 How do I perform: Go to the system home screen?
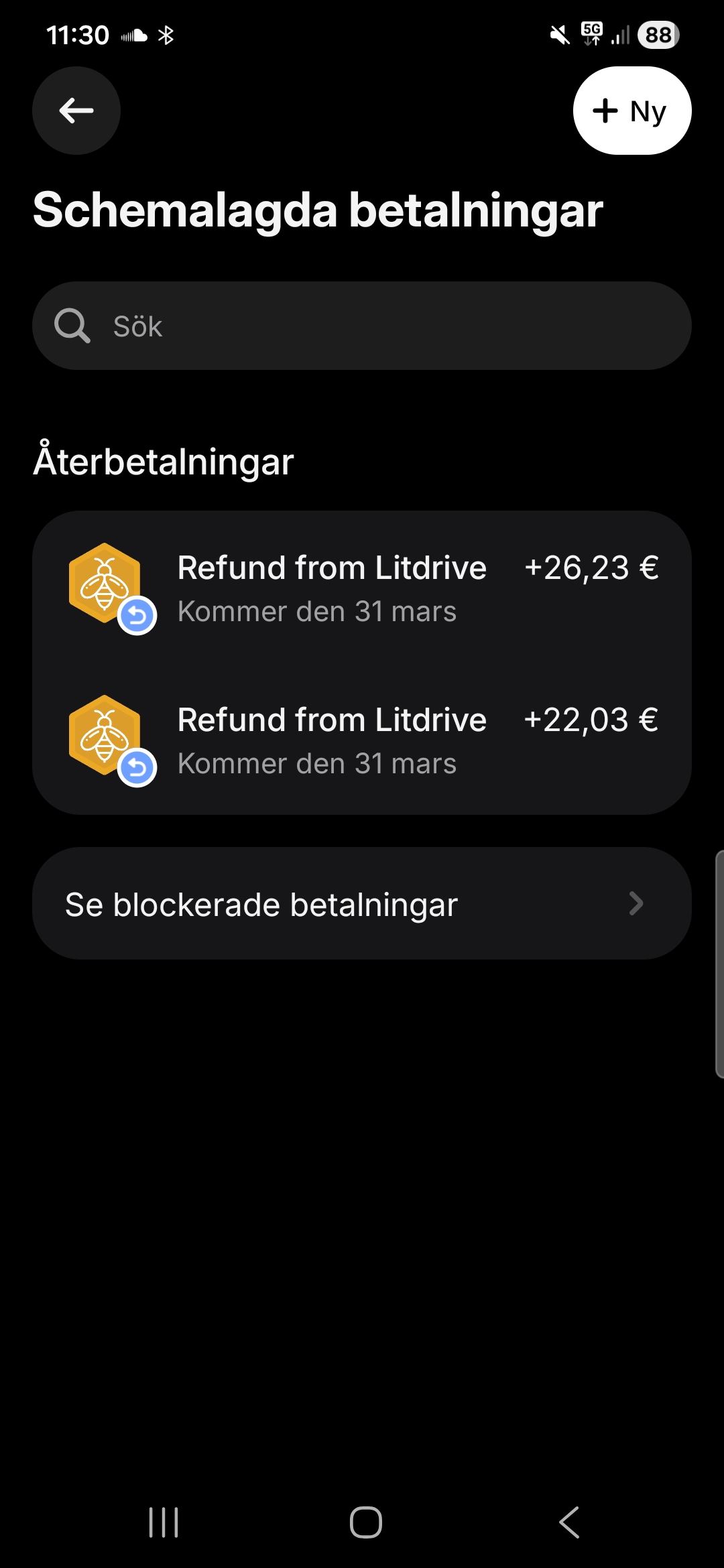[365, 1522]
